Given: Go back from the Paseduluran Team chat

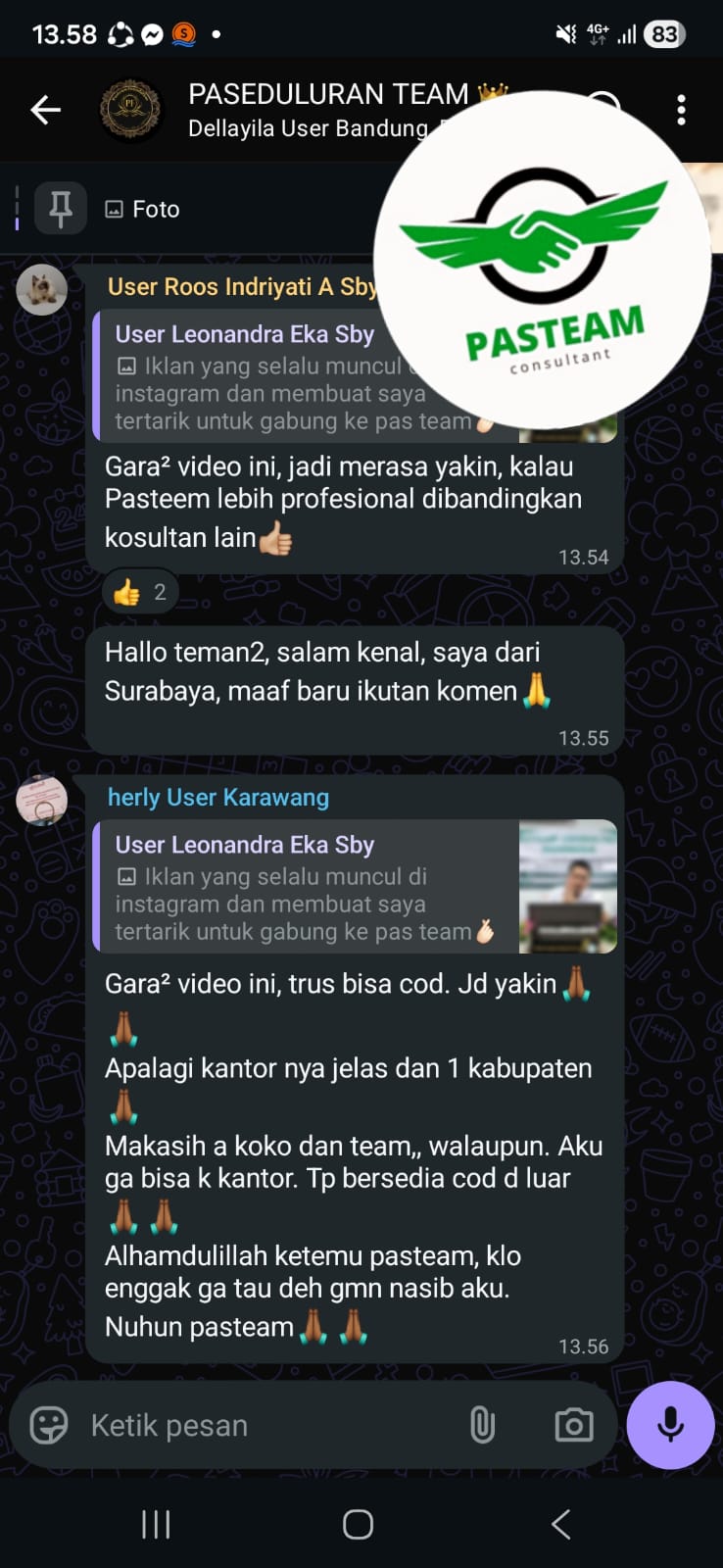Looking at the screenshot, I should pyautogui.click(x=45, y=110).
